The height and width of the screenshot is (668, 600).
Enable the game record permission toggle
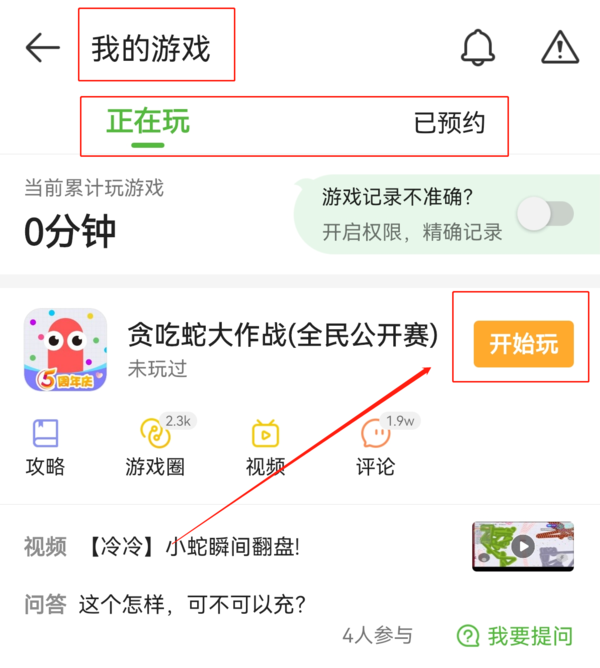[545, 213]
